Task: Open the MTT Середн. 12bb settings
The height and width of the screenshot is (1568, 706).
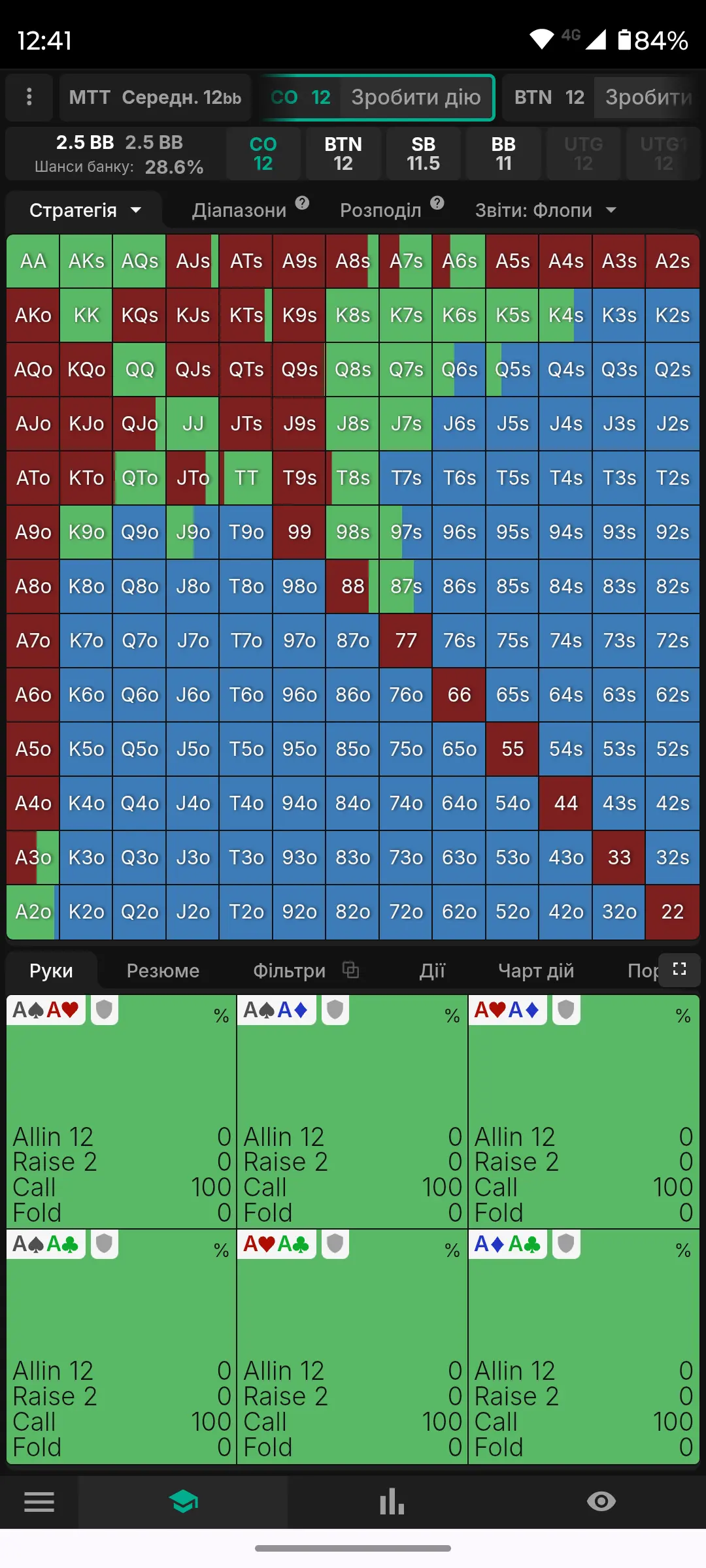Action: (x=155, y=97)
